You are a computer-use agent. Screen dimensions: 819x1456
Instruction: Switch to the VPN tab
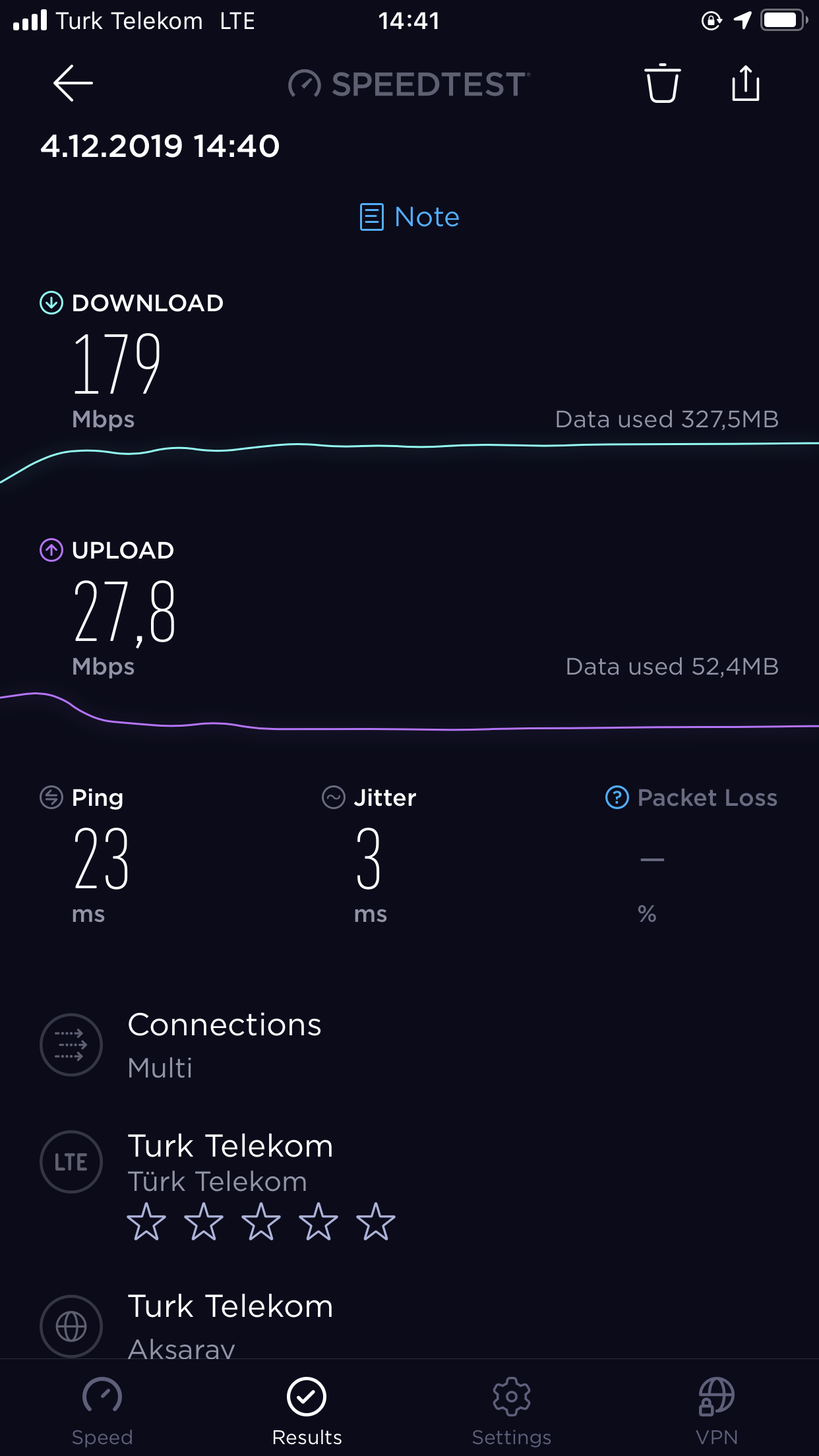pyautogui.click(x=717, y=1411)
